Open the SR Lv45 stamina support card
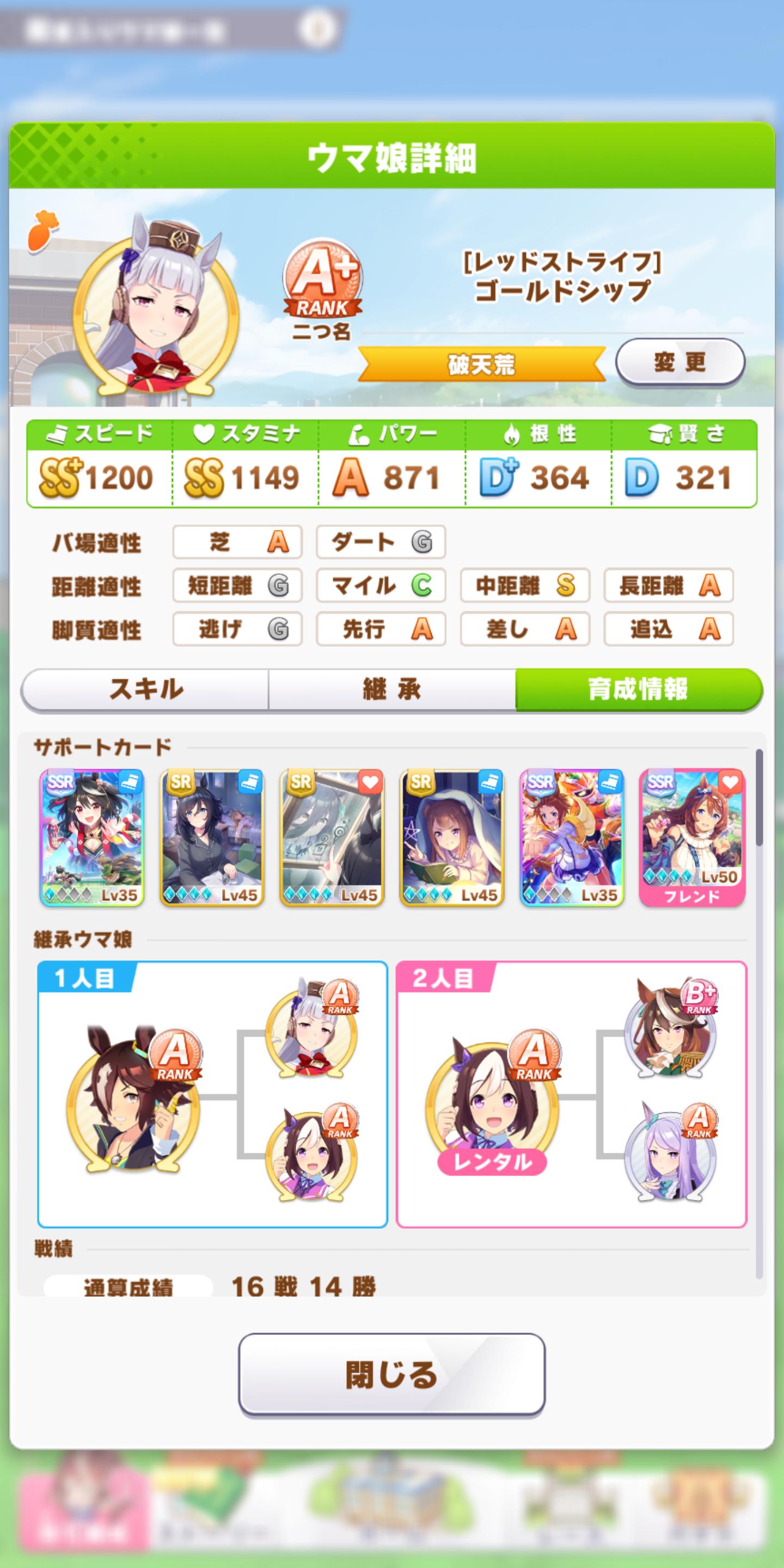The width and height of the screenshot is (784, 1568). tap(332, 837)
